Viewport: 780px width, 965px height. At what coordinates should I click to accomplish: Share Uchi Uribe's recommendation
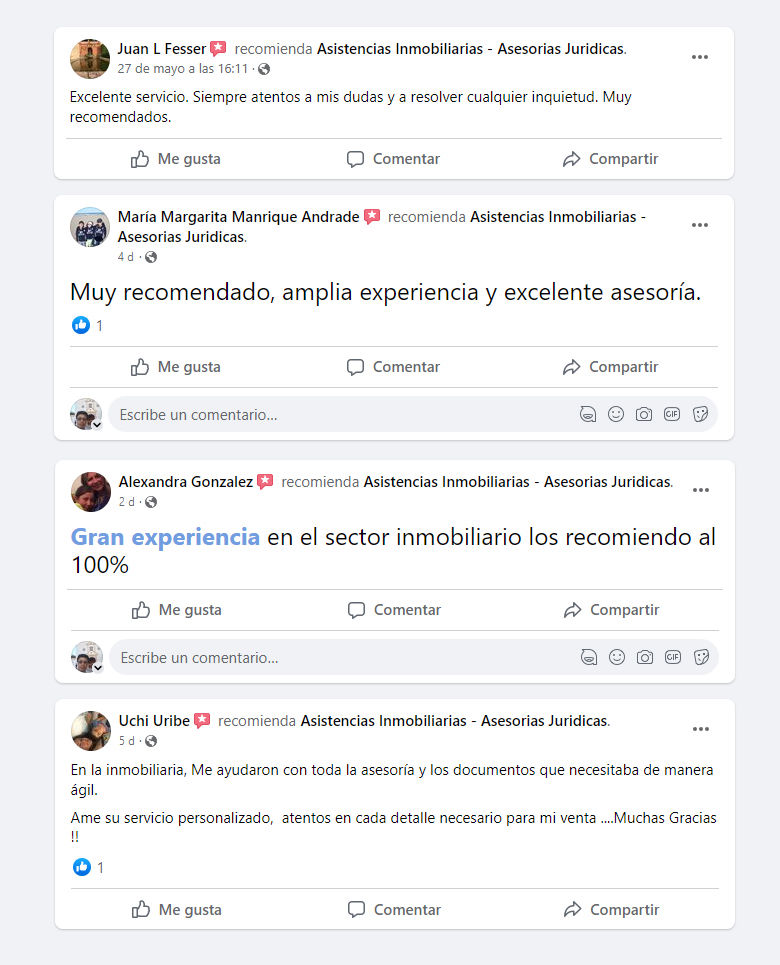611,910
